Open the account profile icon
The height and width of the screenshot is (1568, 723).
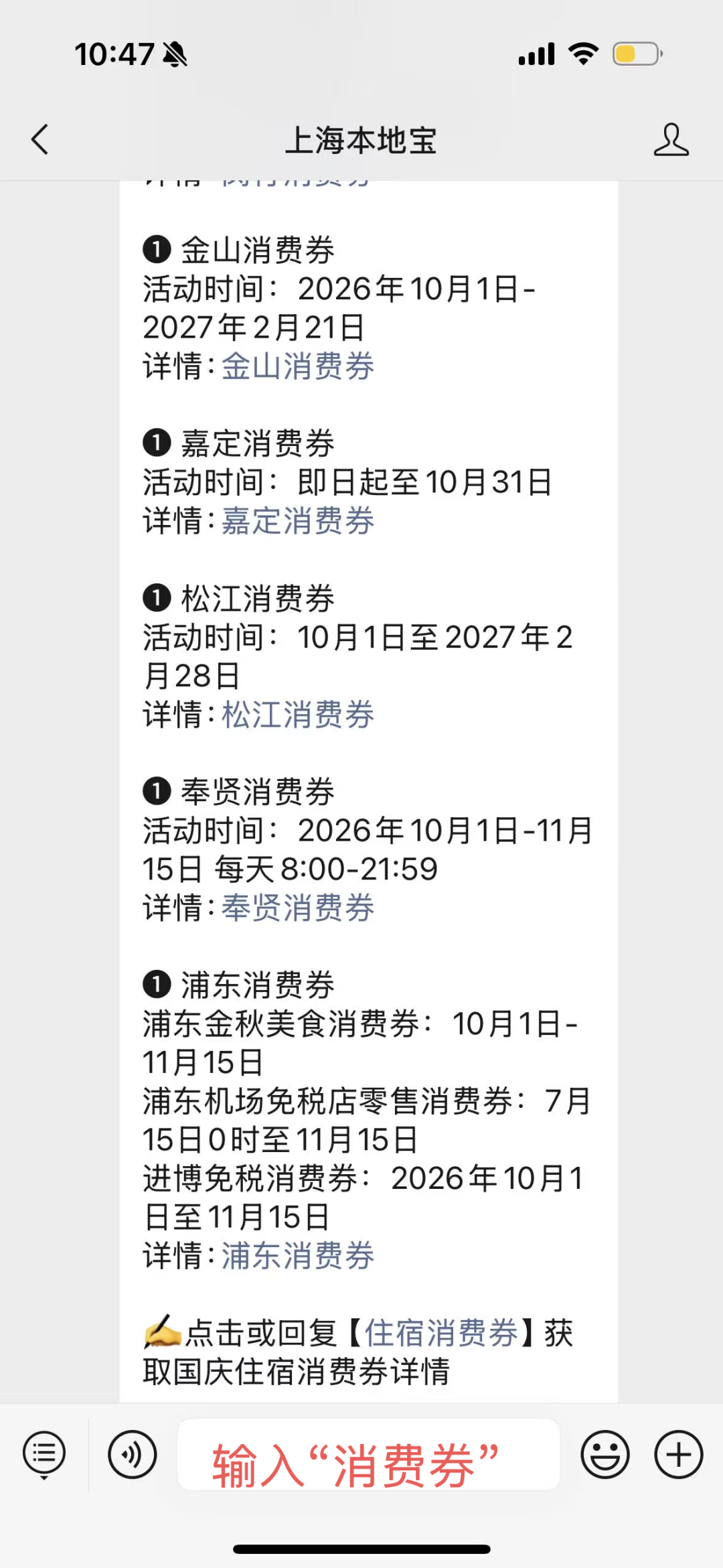(x=671, y=139)
